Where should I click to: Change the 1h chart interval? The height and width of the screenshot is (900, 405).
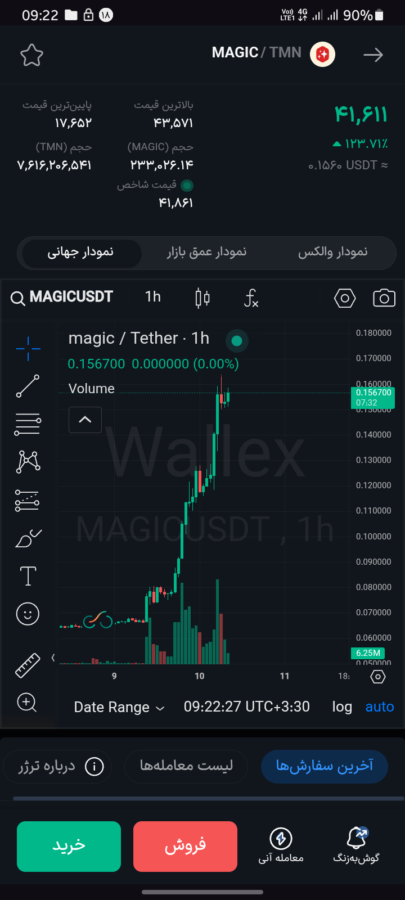153,297
